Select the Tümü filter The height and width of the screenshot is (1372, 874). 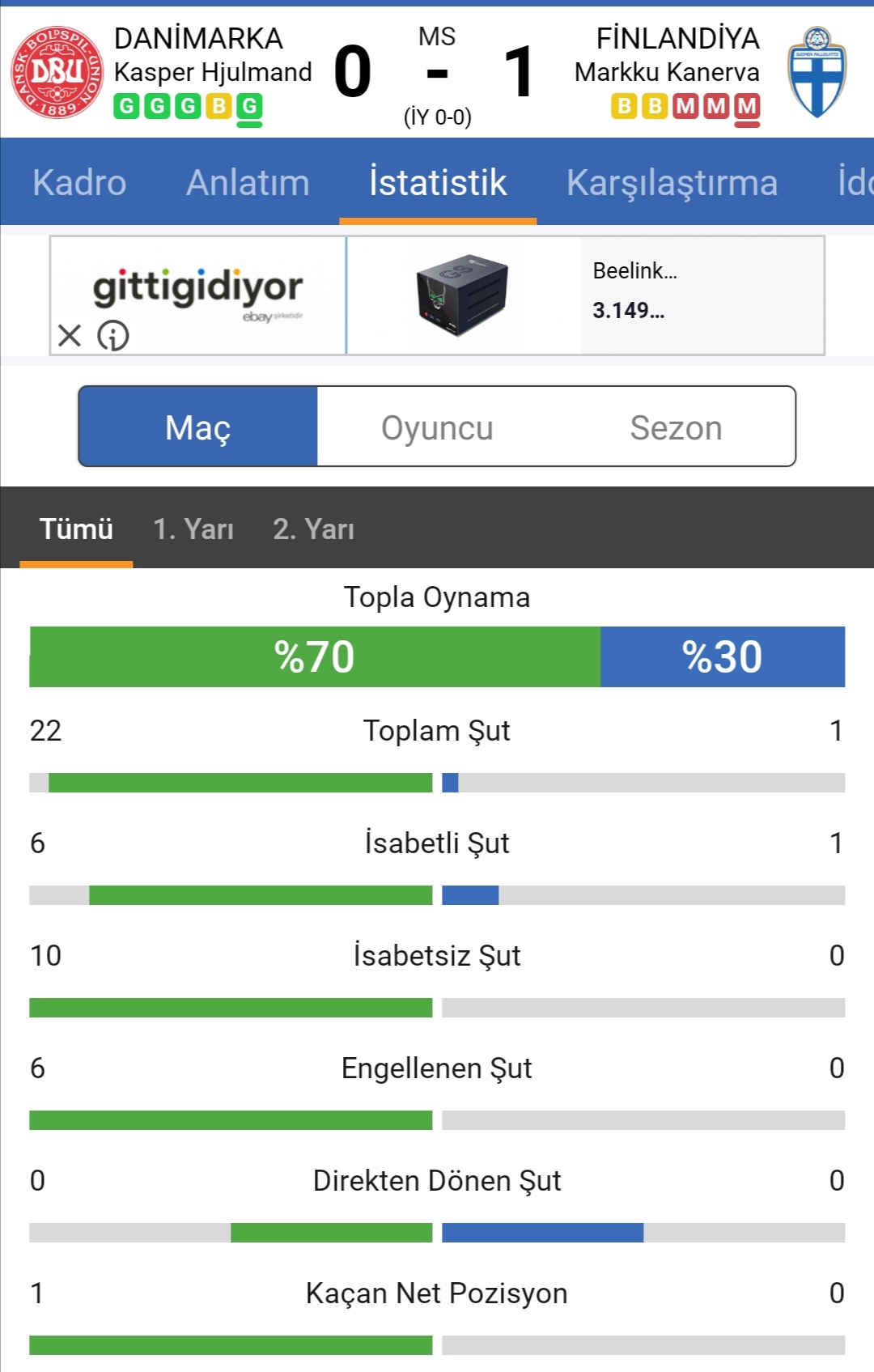[x=76, y=529]
